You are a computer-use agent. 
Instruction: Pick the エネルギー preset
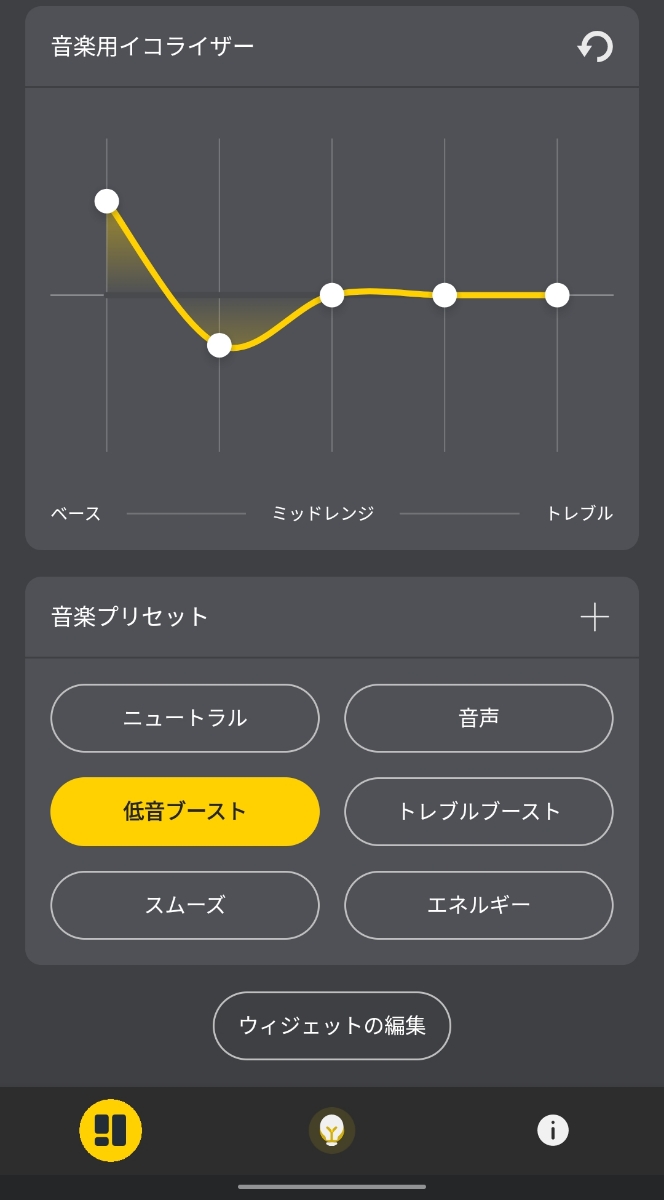click(x=478, y=905)
